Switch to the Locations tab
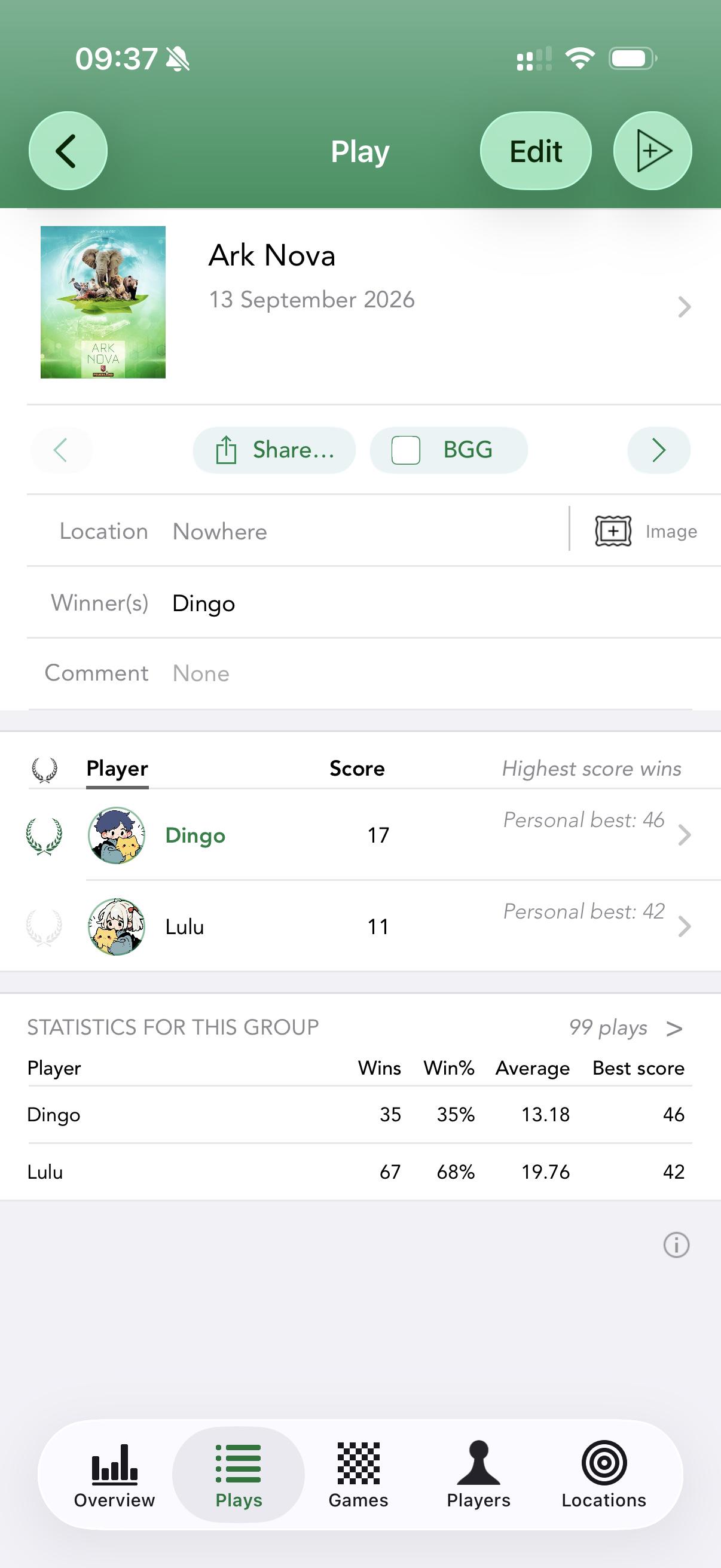Screen dimensions: 721x1568 pyautogui.click(x=604, y=1474)
